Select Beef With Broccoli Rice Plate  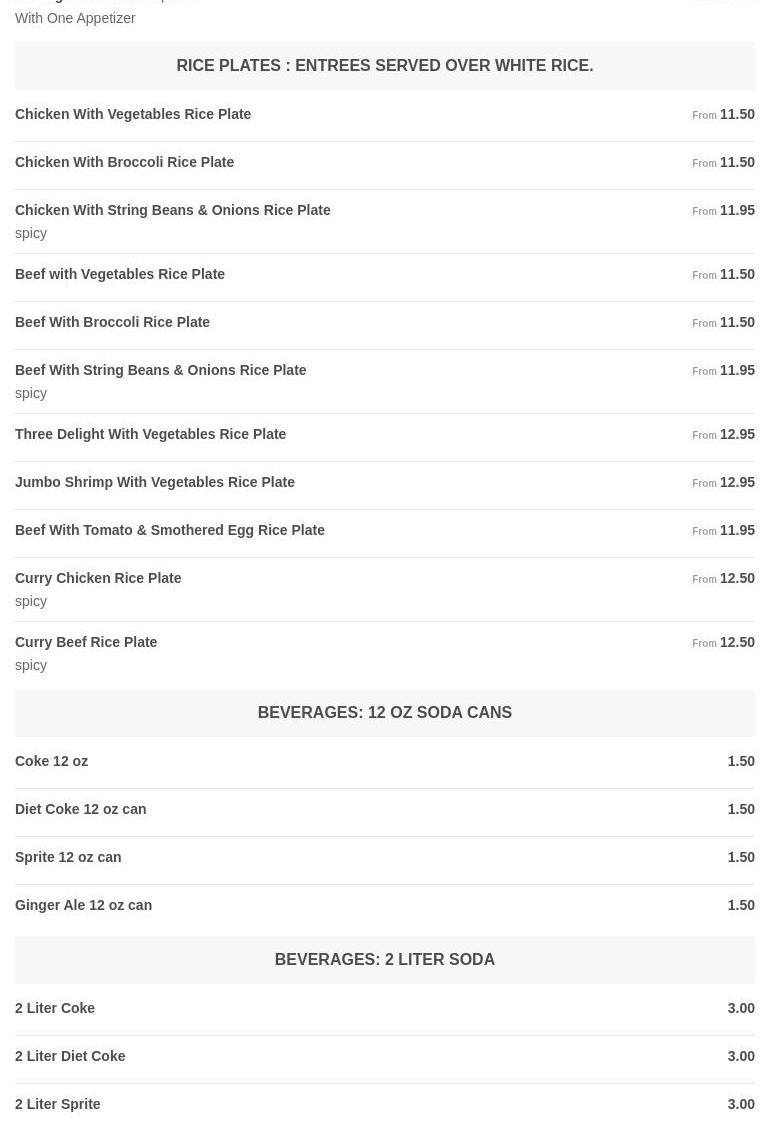[x=112, y=322]
